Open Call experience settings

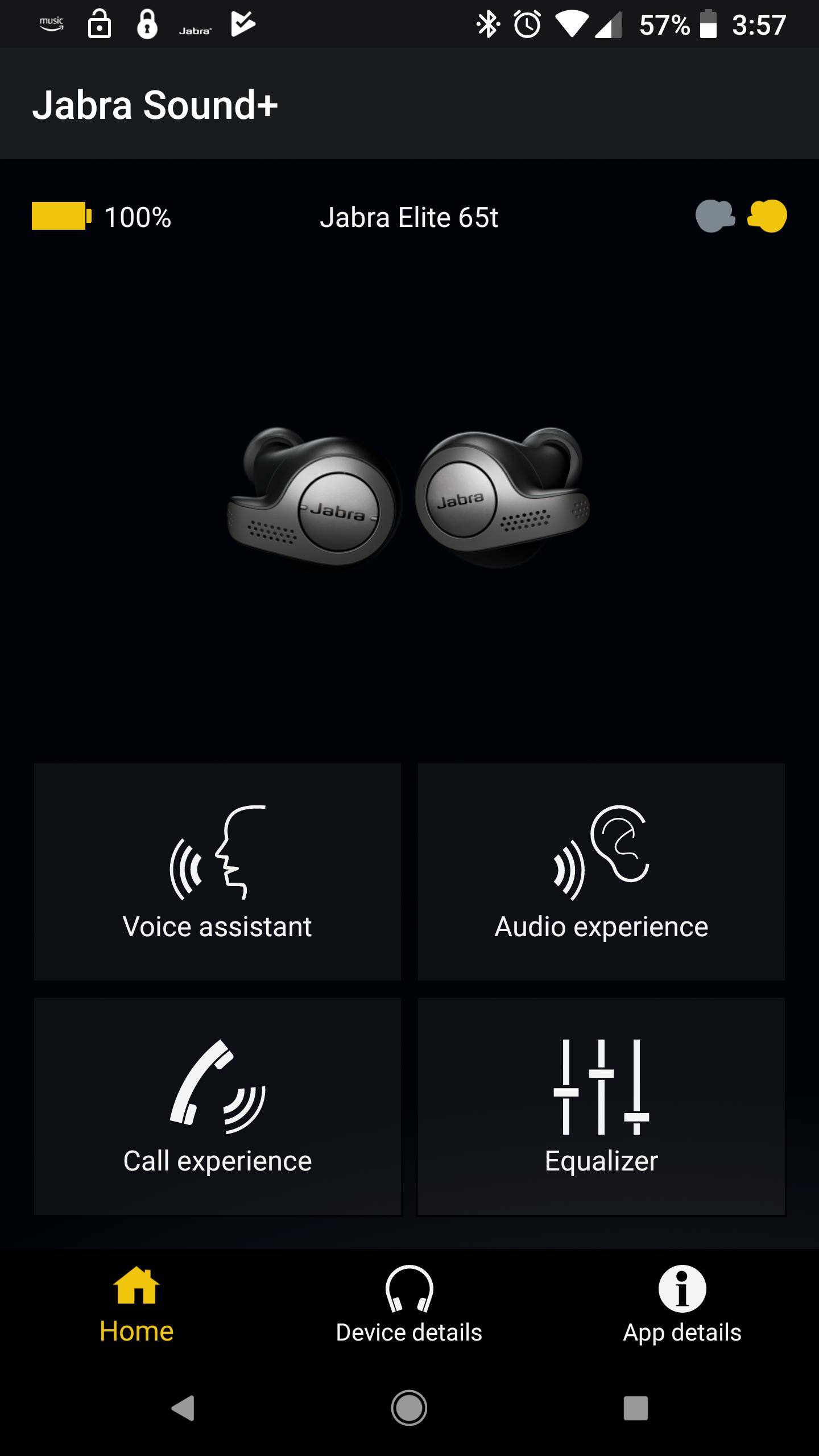[x=217, y=1106]
